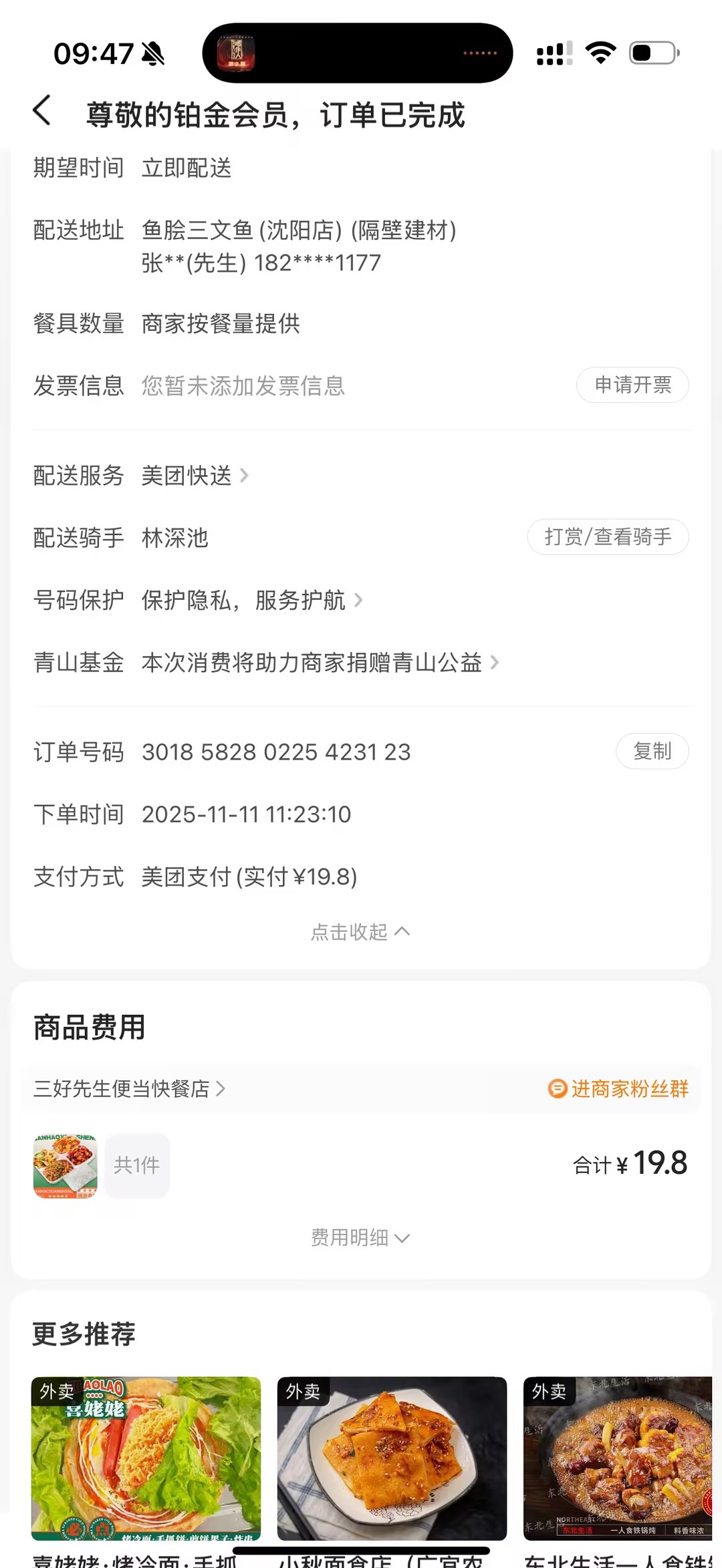Open the ordered bento item thumbnail
Image resolution: width=722 pixels, height=1568 pixels.
pos(66,1166)
